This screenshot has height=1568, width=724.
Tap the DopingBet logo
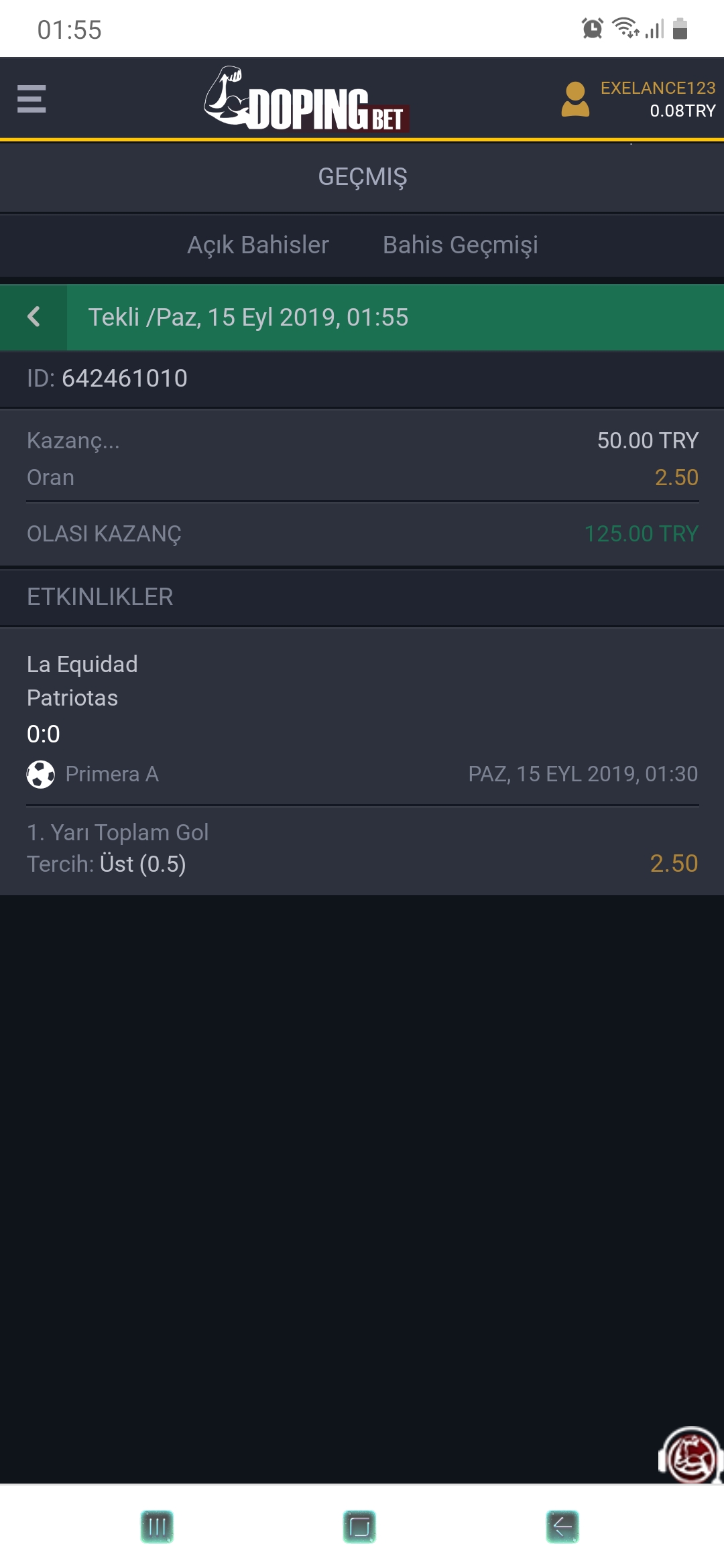[x=306, y=101]
